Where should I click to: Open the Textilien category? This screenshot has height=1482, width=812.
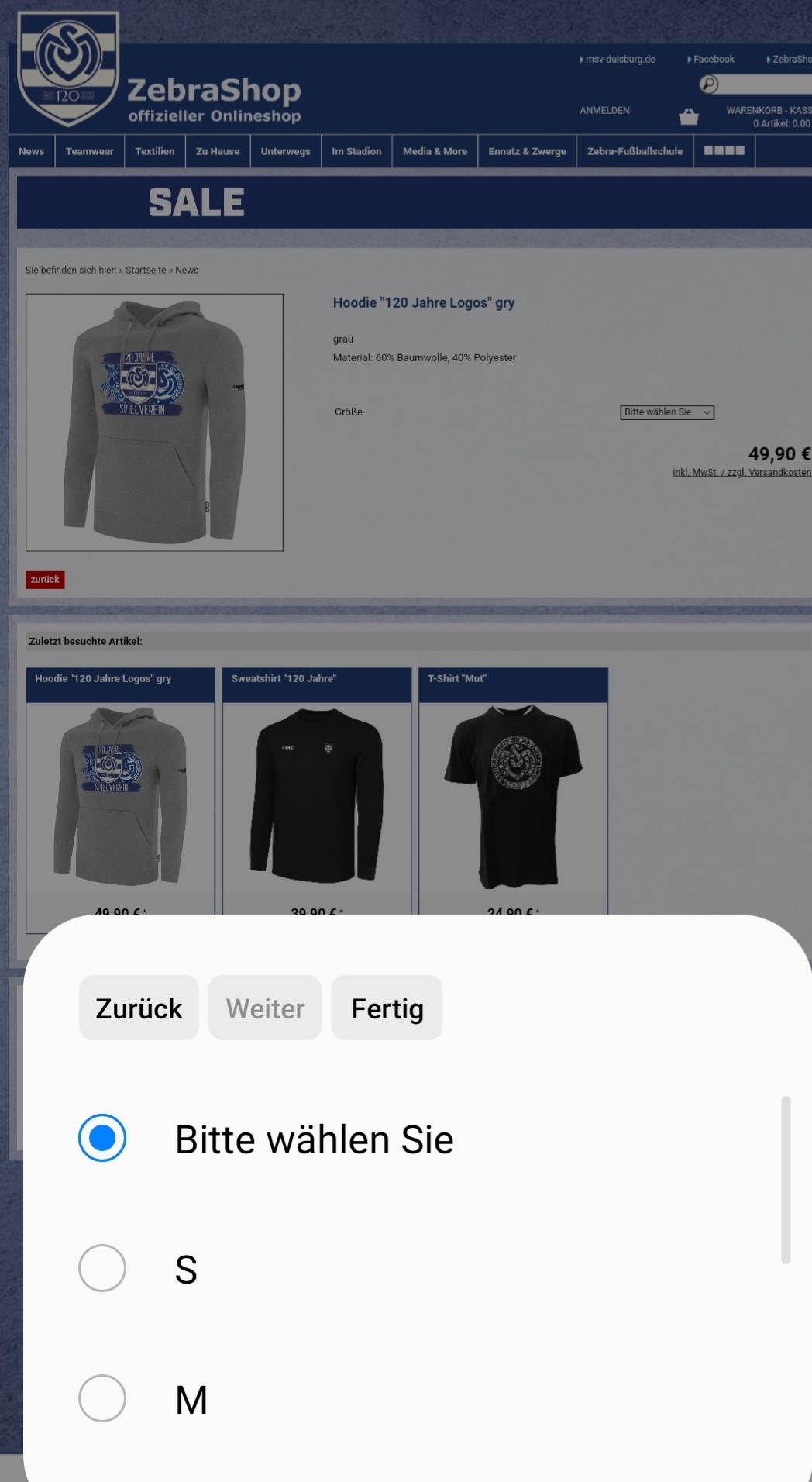[154, 151]
